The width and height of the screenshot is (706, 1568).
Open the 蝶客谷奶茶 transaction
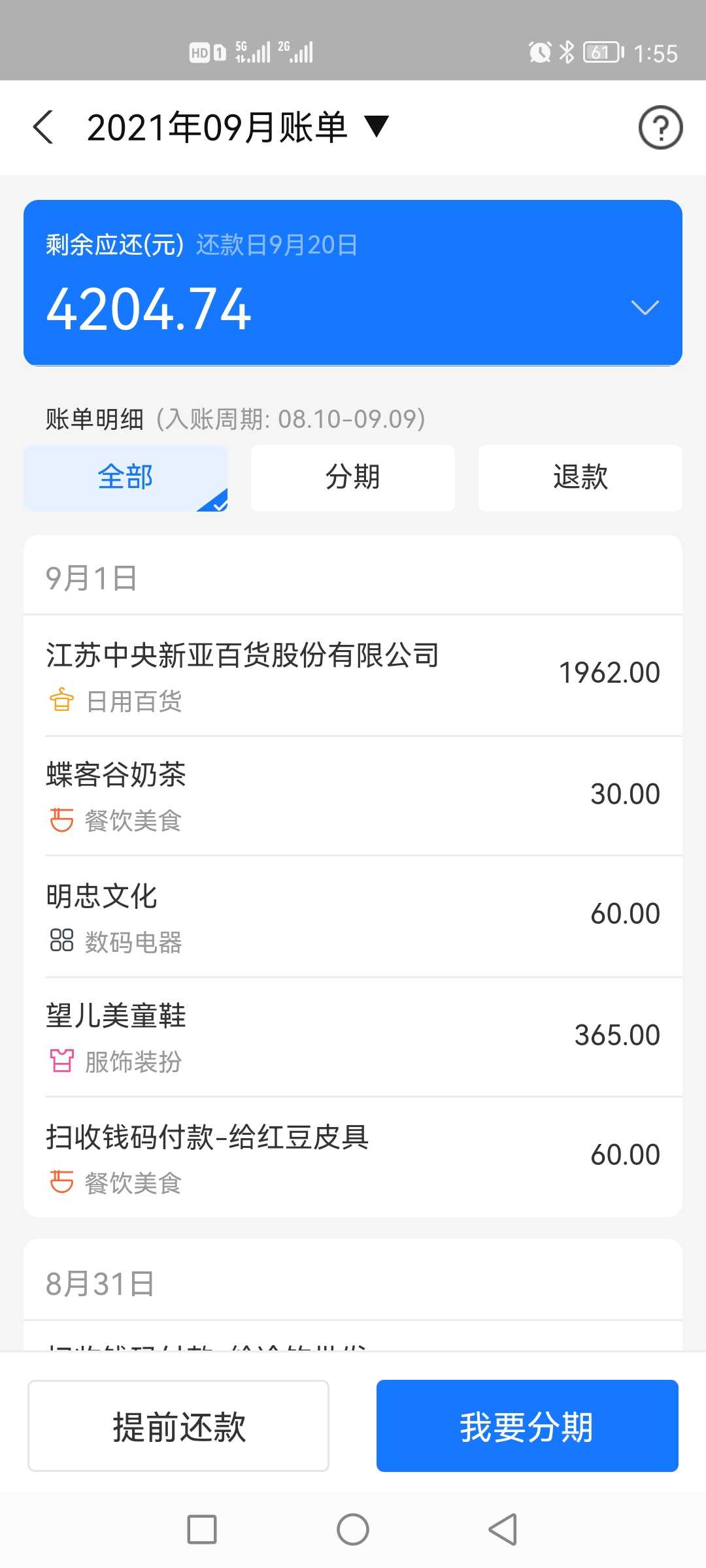[x=353, y=796]
